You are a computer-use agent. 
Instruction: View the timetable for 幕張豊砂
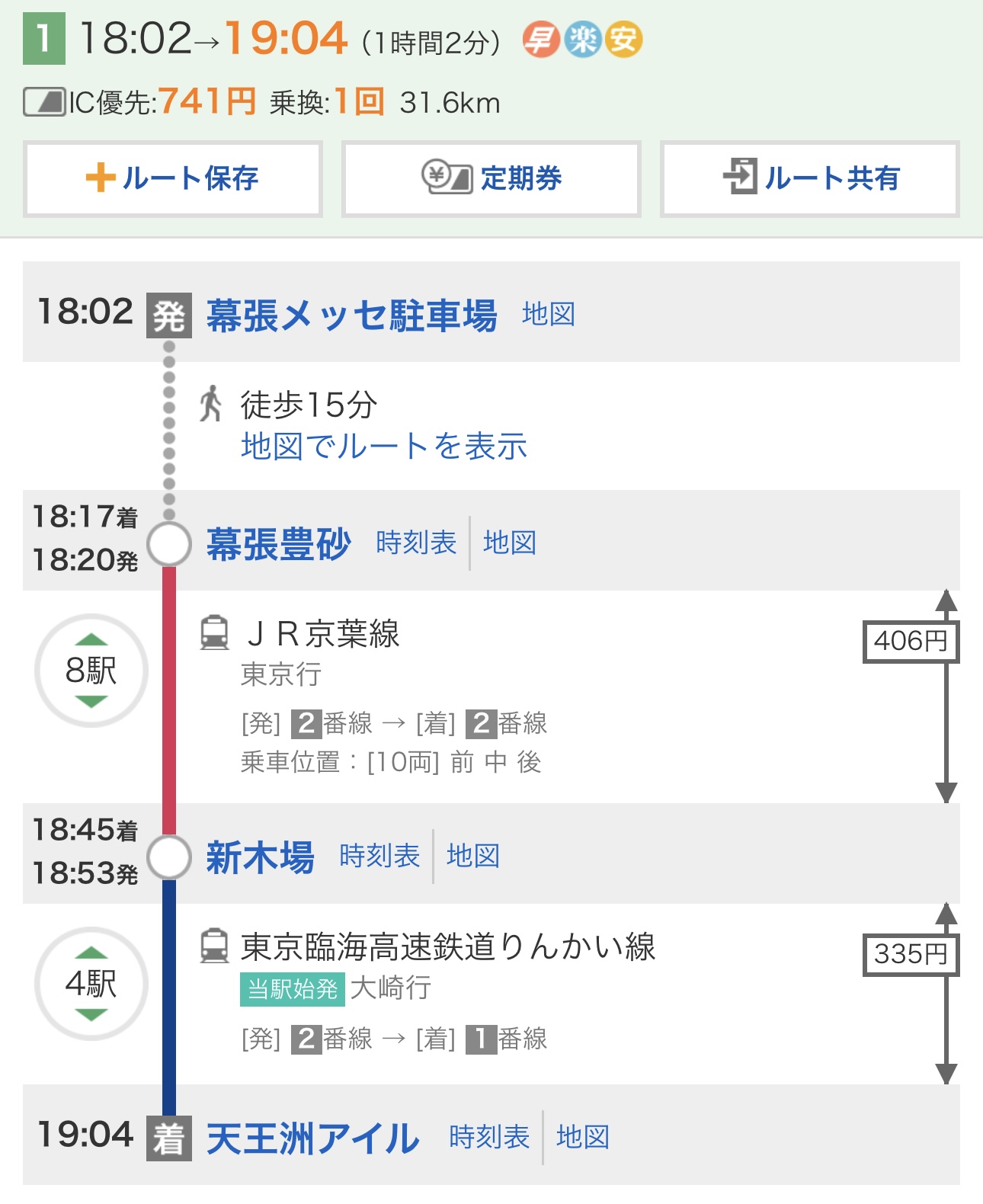tap(416, 543)
